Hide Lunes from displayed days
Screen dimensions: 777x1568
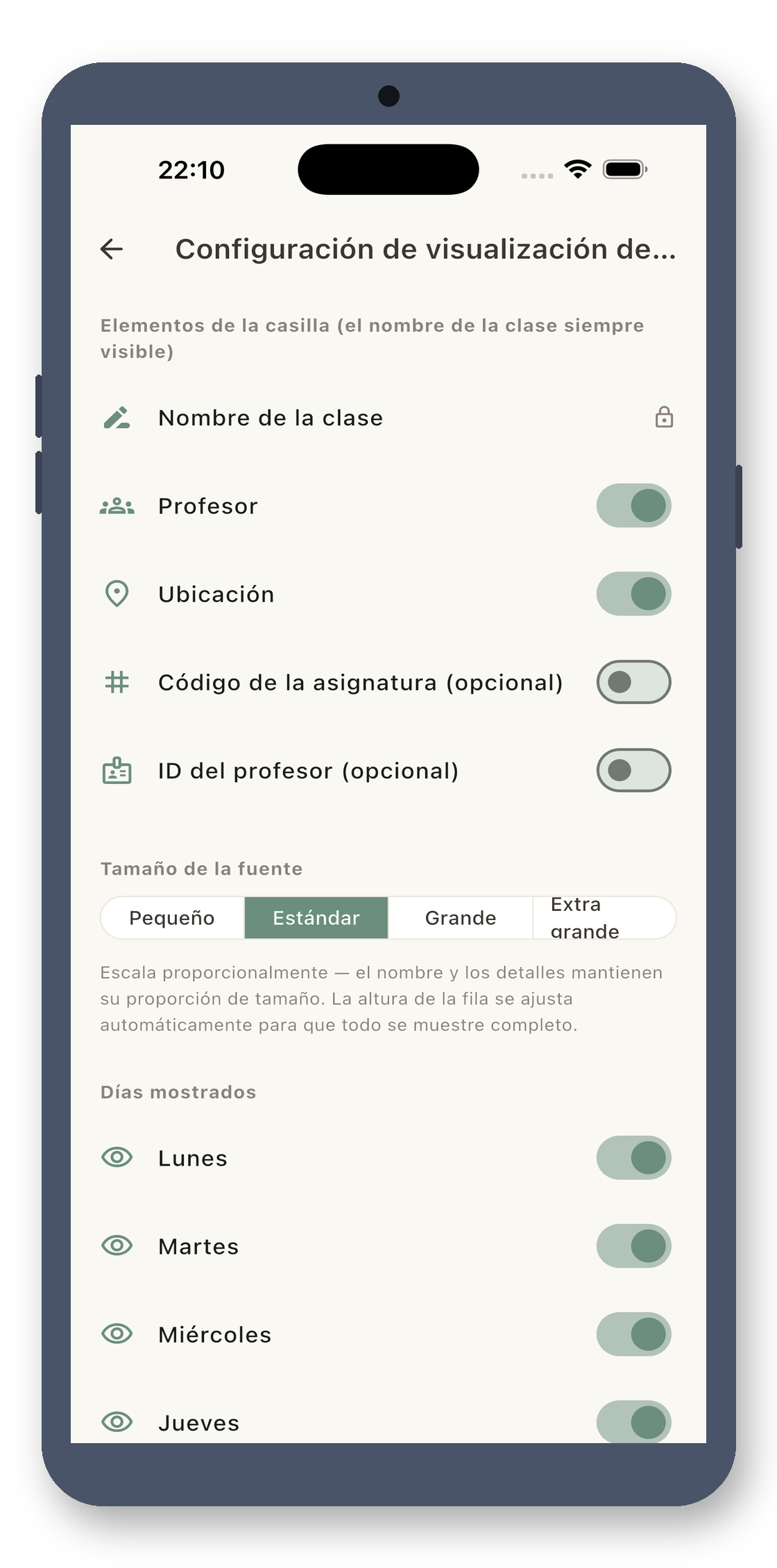click(x=633, y=1158)
